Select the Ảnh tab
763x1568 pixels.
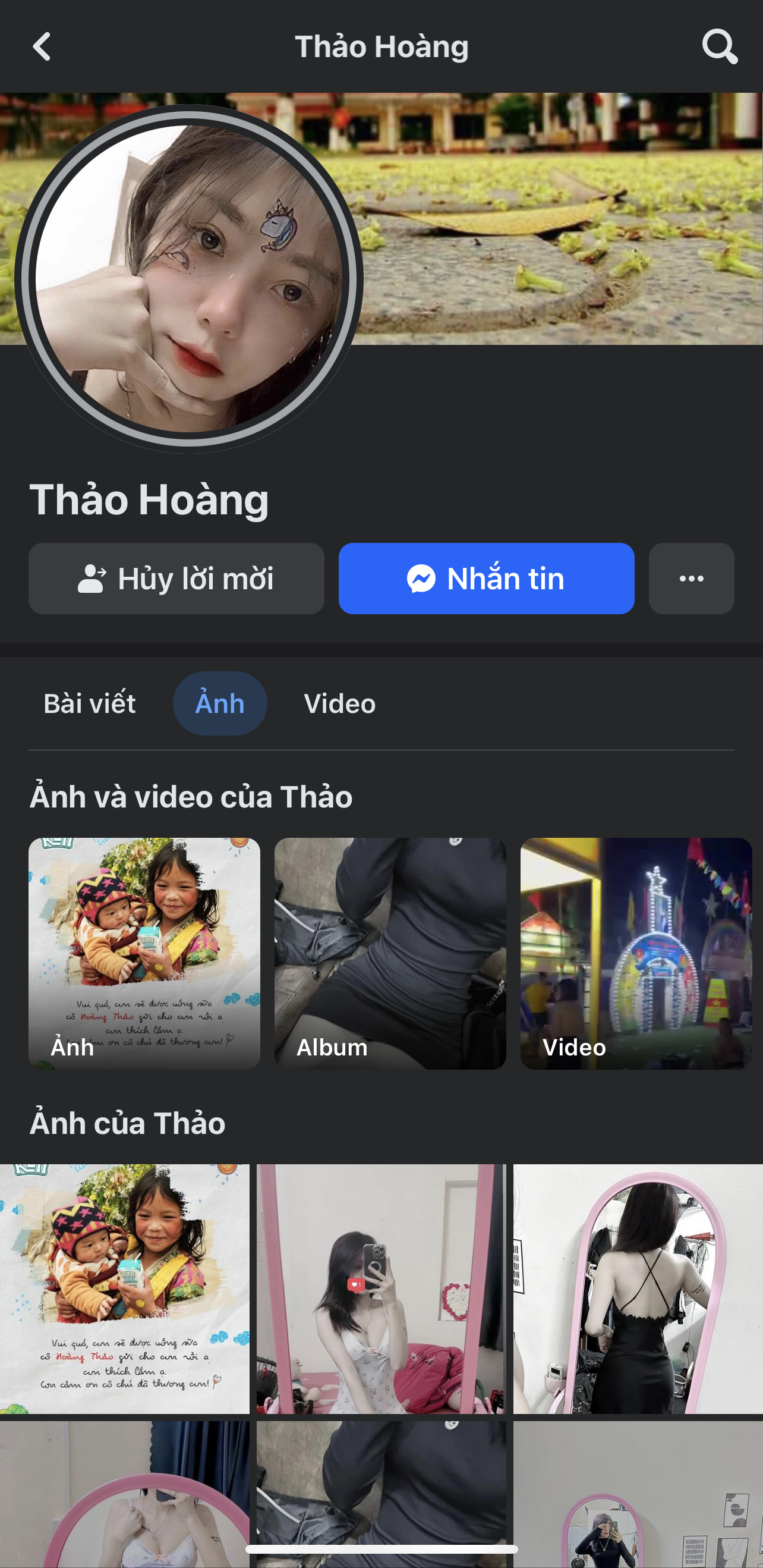pos(220,703)
